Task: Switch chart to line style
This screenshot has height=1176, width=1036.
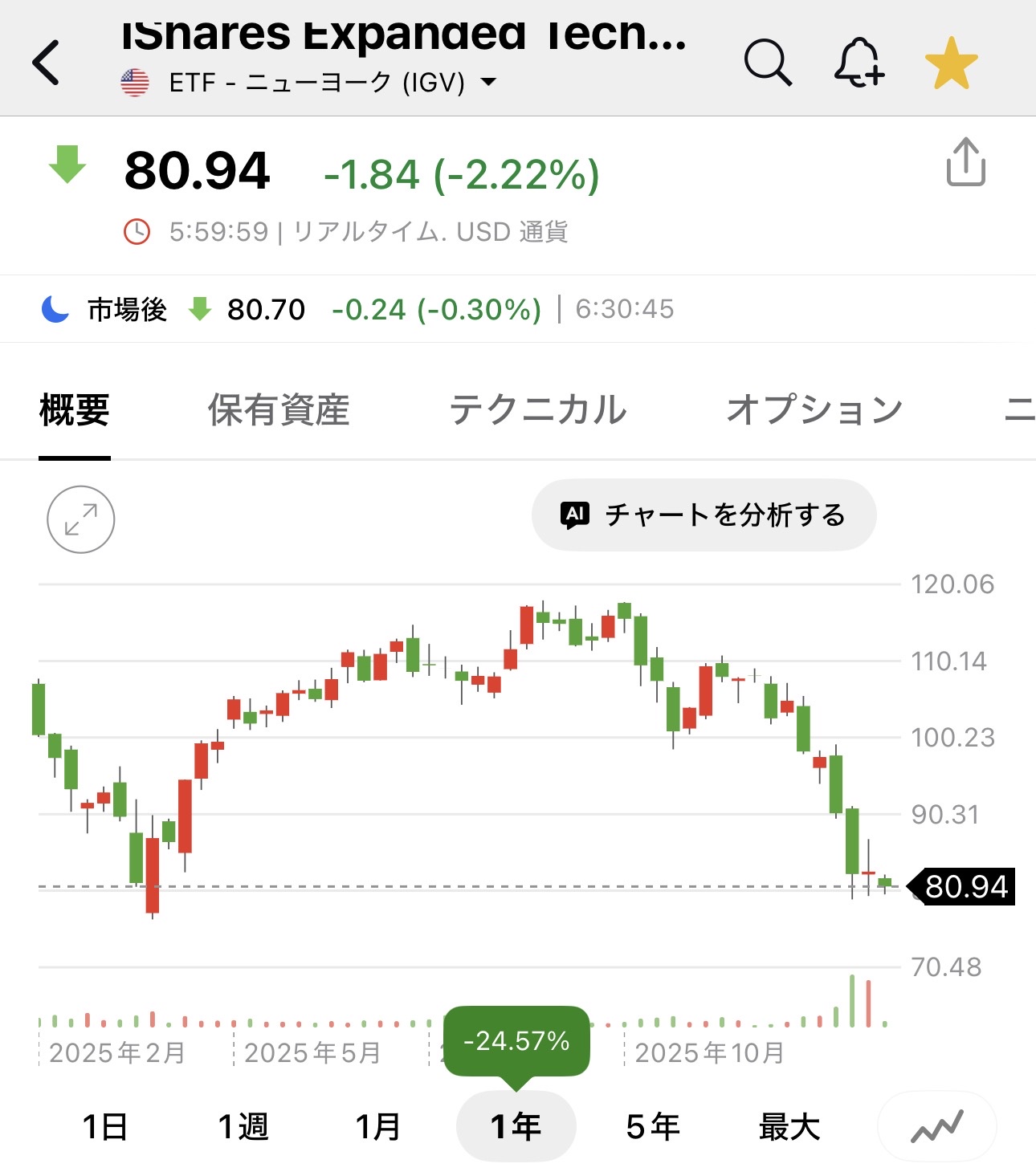Action: pos(936,1125)
